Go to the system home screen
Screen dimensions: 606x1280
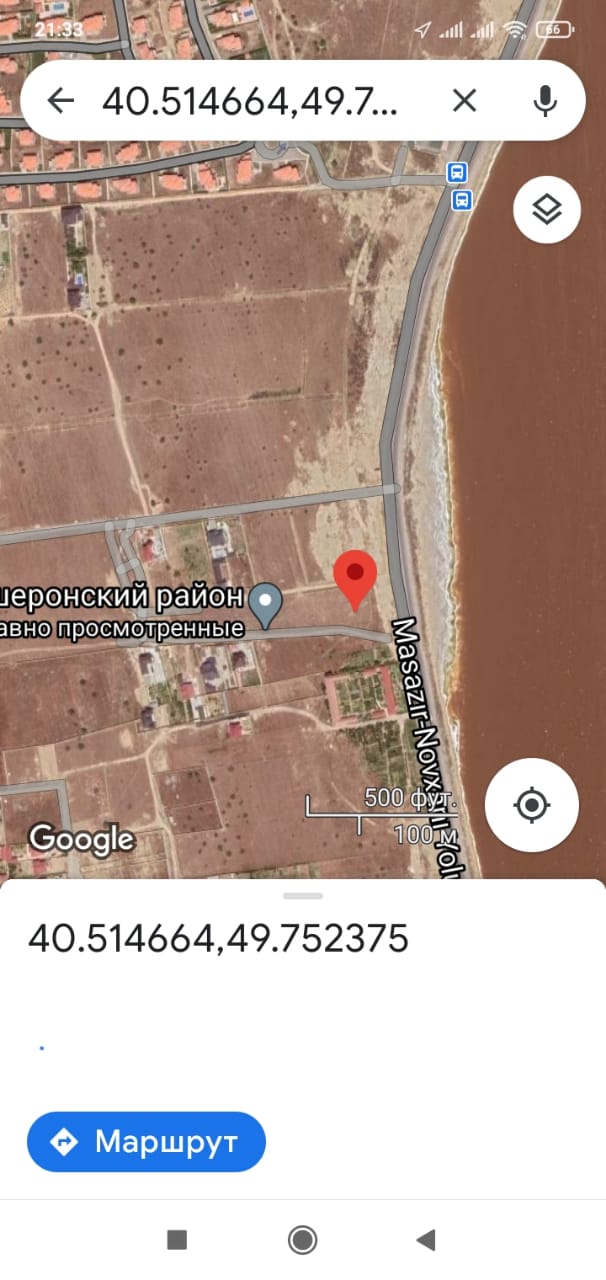[x=302, y=1240]
